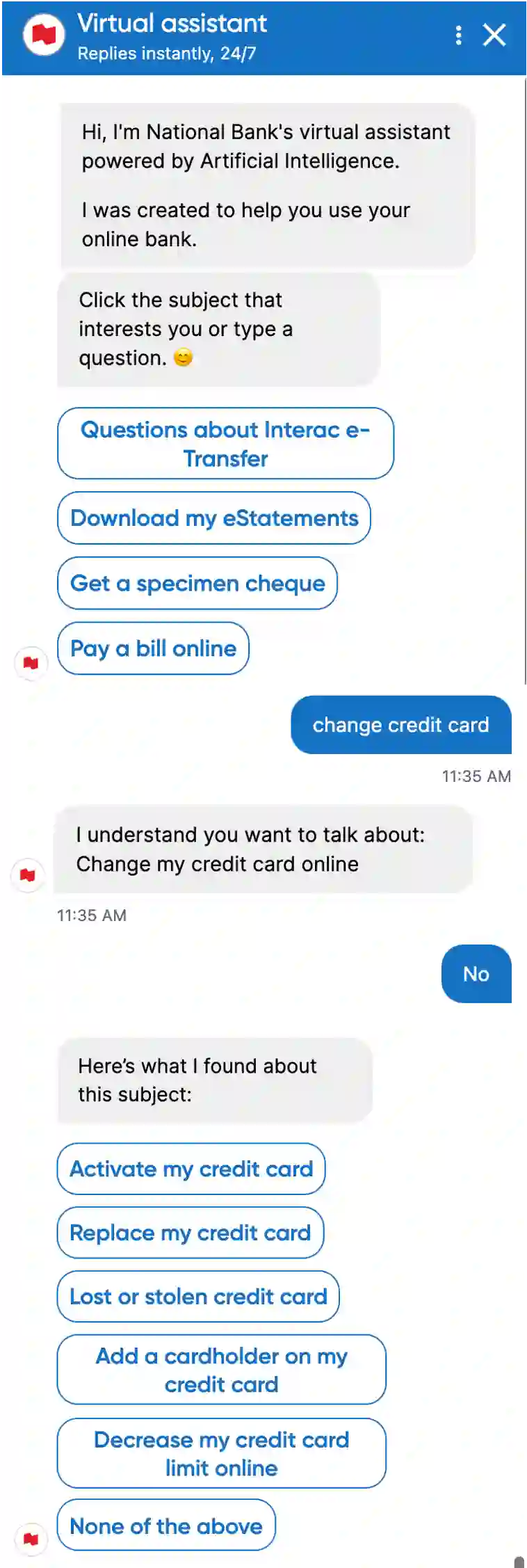
Task: Choose Download my eStatements
Action: tap(214, 518)
